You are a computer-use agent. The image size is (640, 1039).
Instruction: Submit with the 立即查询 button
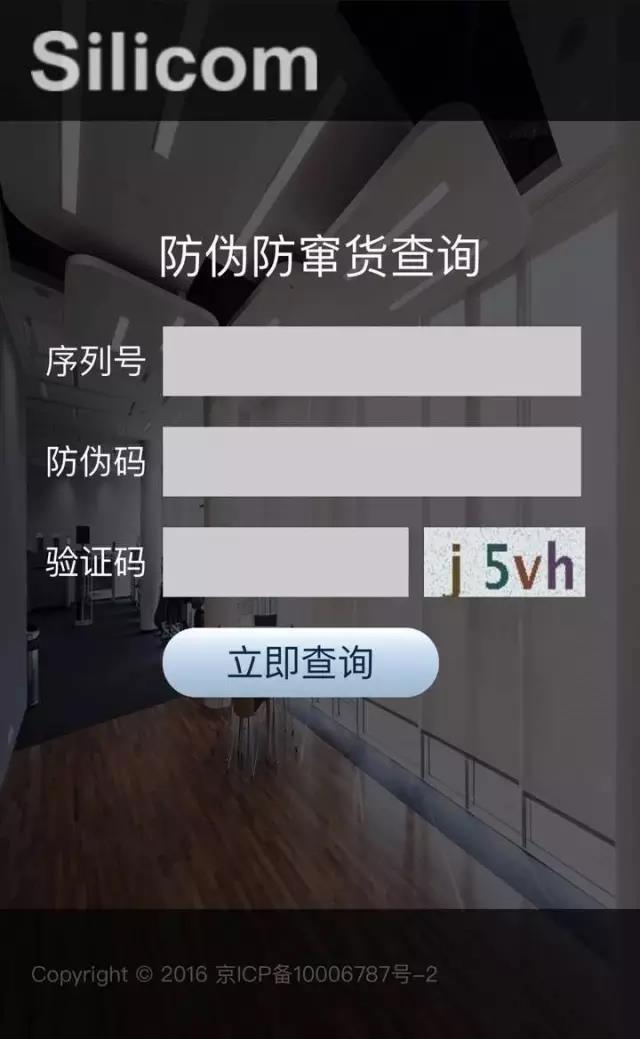(x=300, y=662)
